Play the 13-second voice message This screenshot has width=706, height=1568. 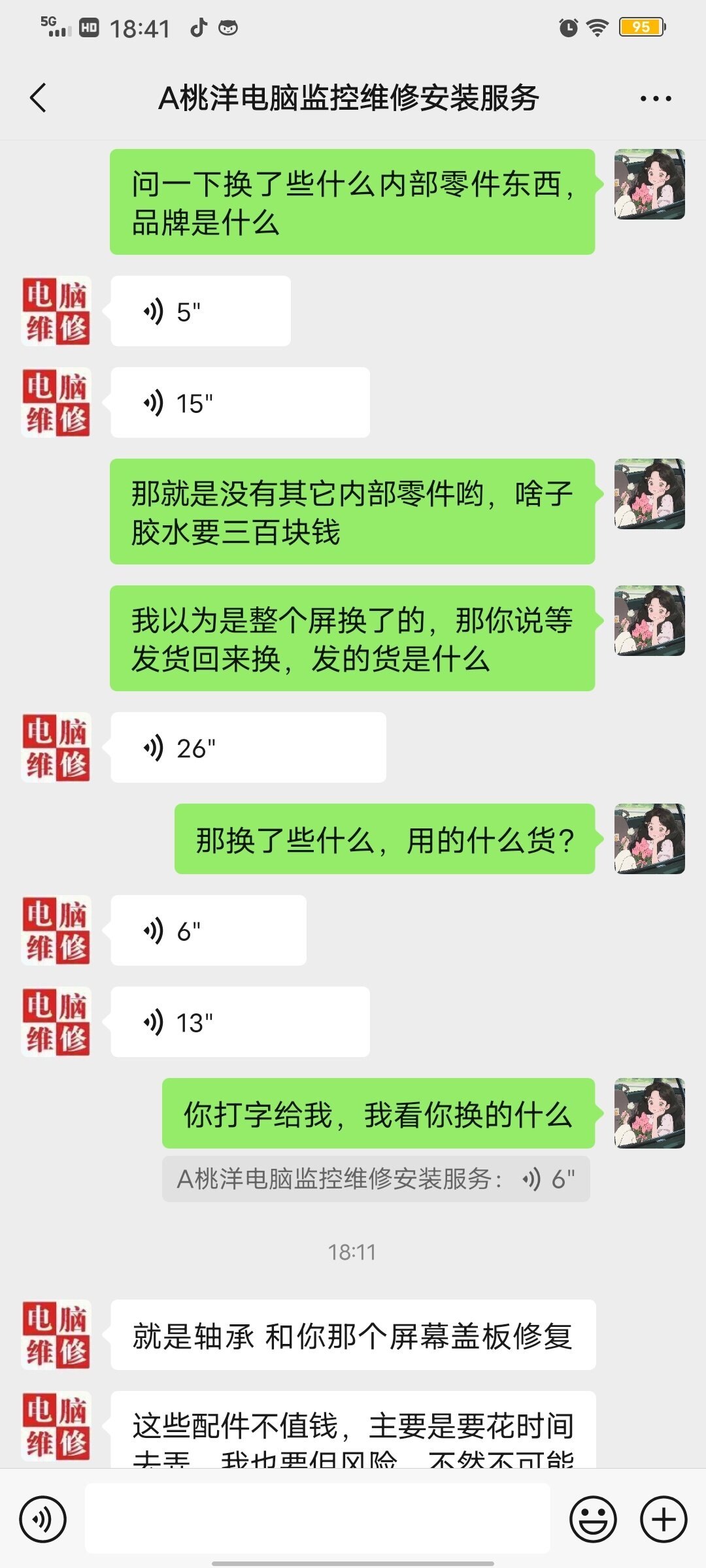tap(239, 1022)
